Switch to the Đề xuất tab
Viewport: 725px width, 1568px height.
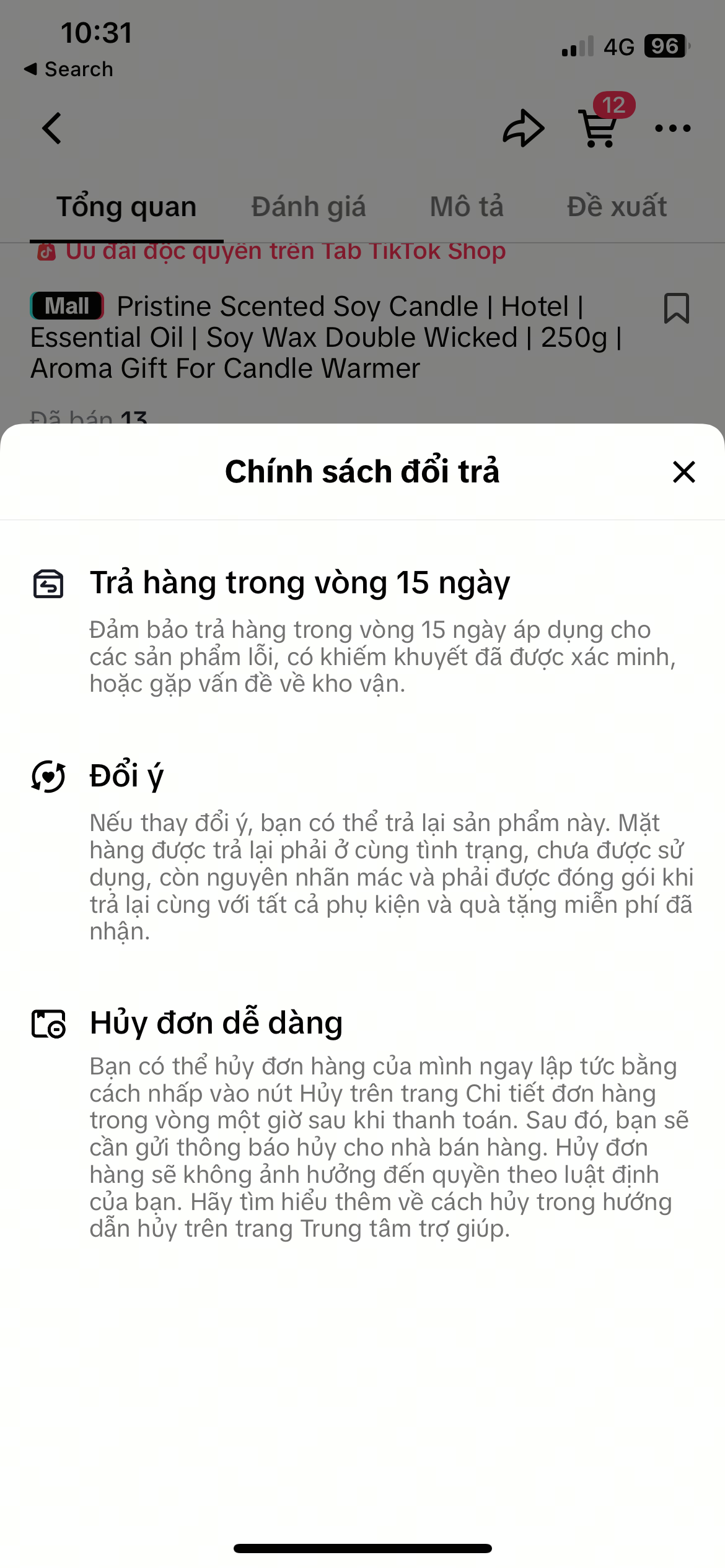tap(617, 207)
